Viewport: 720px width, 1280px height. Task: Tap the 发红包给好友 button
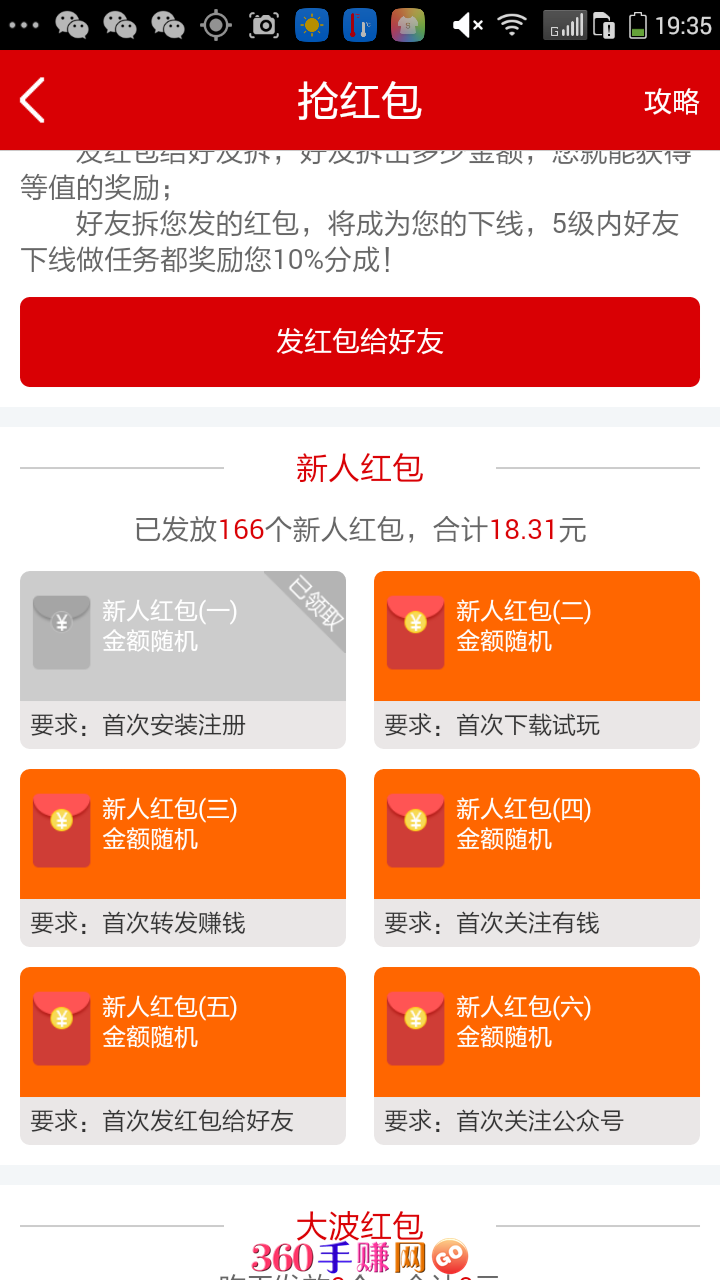pyautogui.click(x=360, y=342)
